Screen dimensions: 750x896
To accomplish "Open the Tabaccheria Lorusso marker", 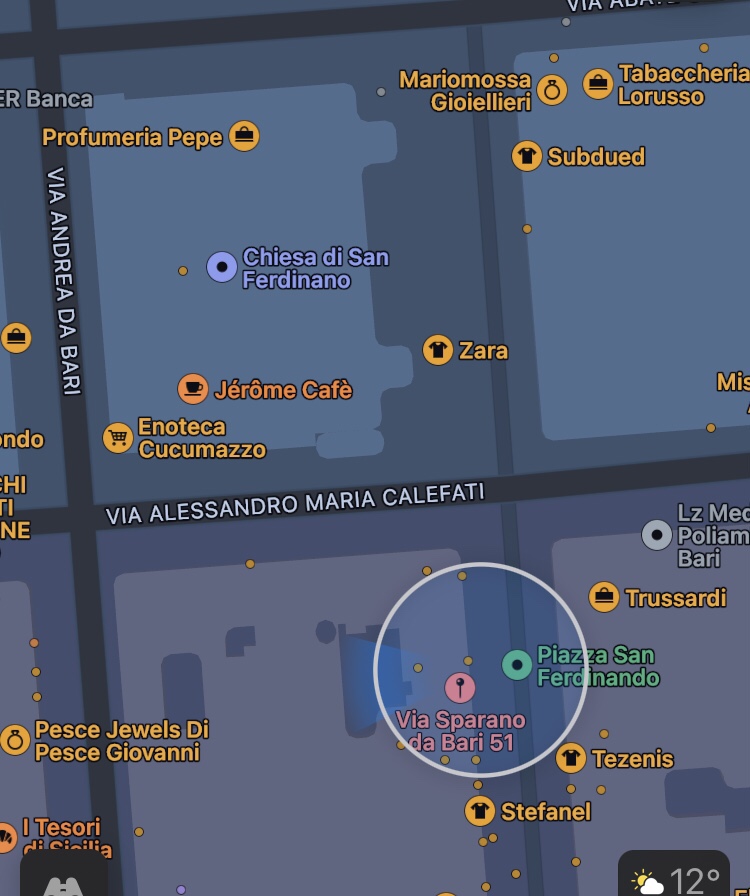I will click(x=598, y=84).
